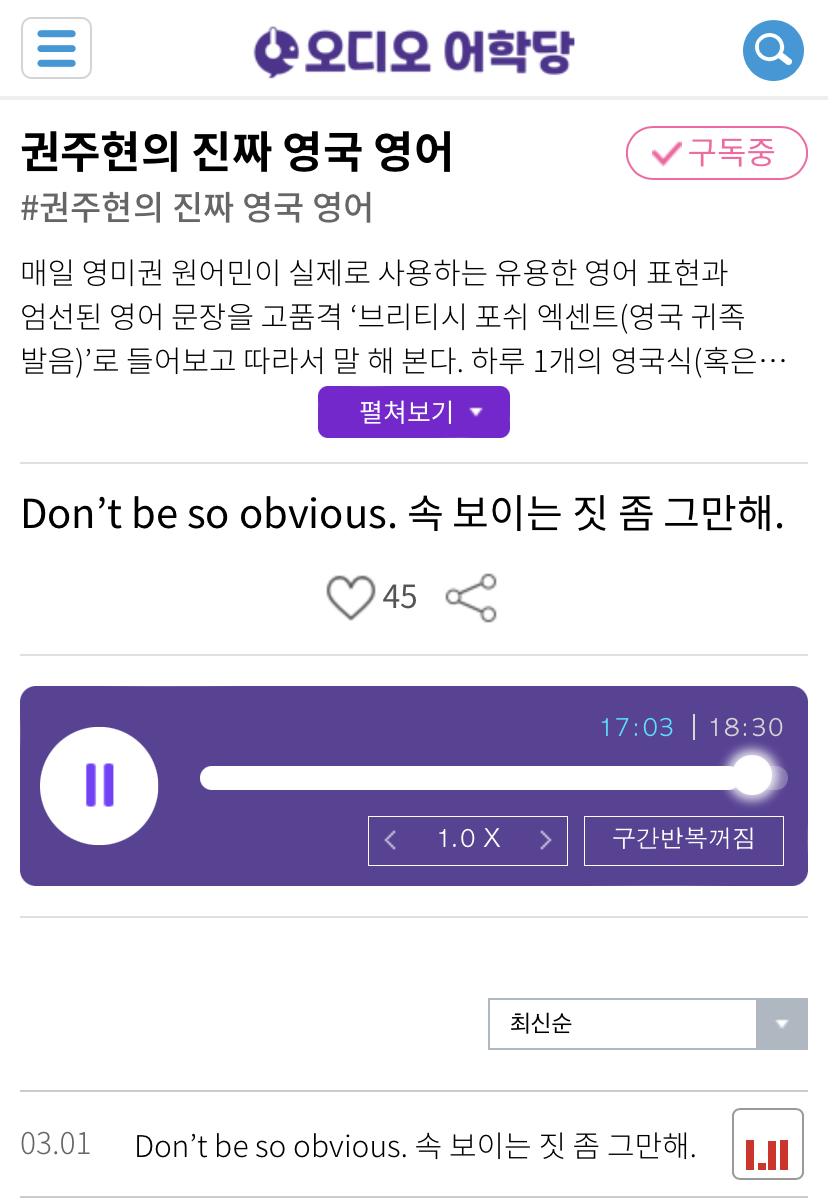The width and height of the screenshot is (828, 1198).
Task: Enable 구간반복 section repeat
Action: pos(683,840)
